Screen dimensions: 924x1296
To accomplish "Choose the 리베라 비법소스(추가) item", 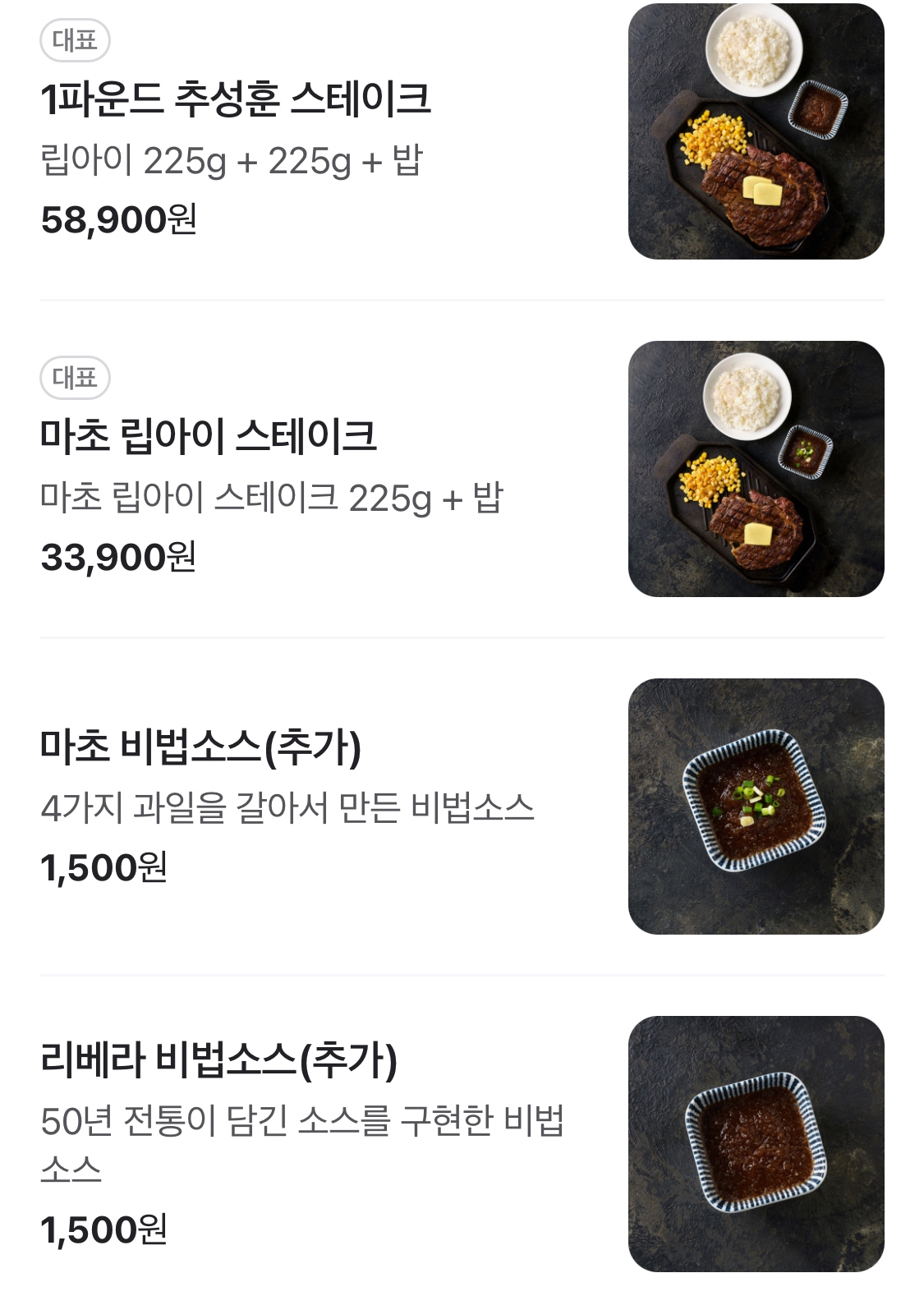I will pos(219,1060).
